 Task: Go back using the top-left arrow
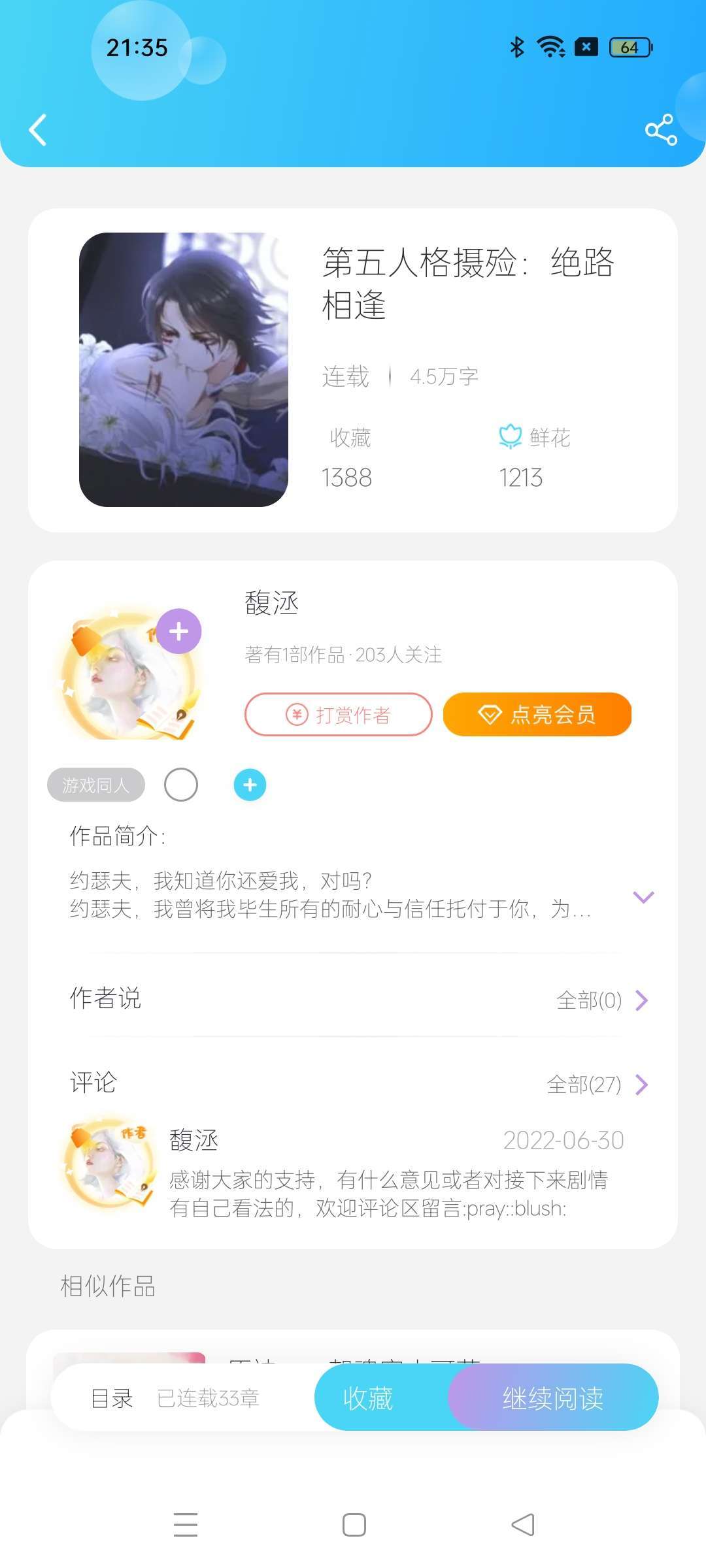click(x=38, y=129)
